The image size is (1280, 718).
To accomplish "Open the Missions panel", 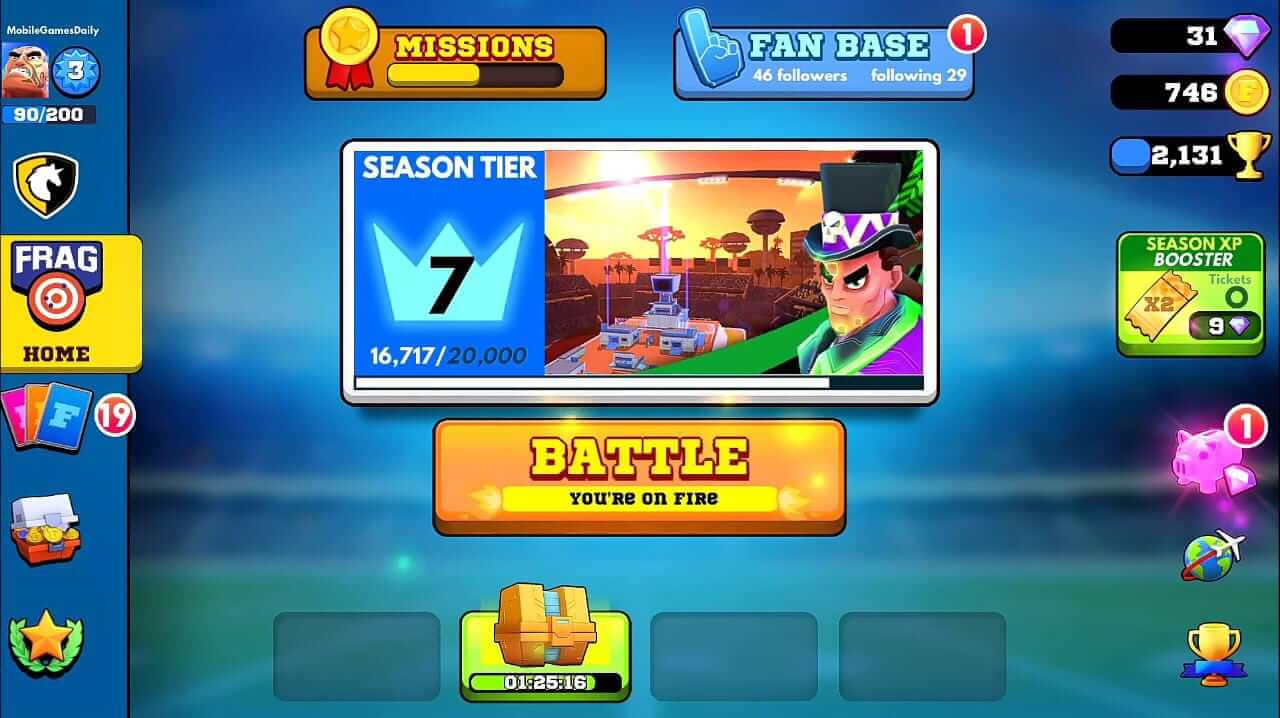I will [x=455, y=62].
